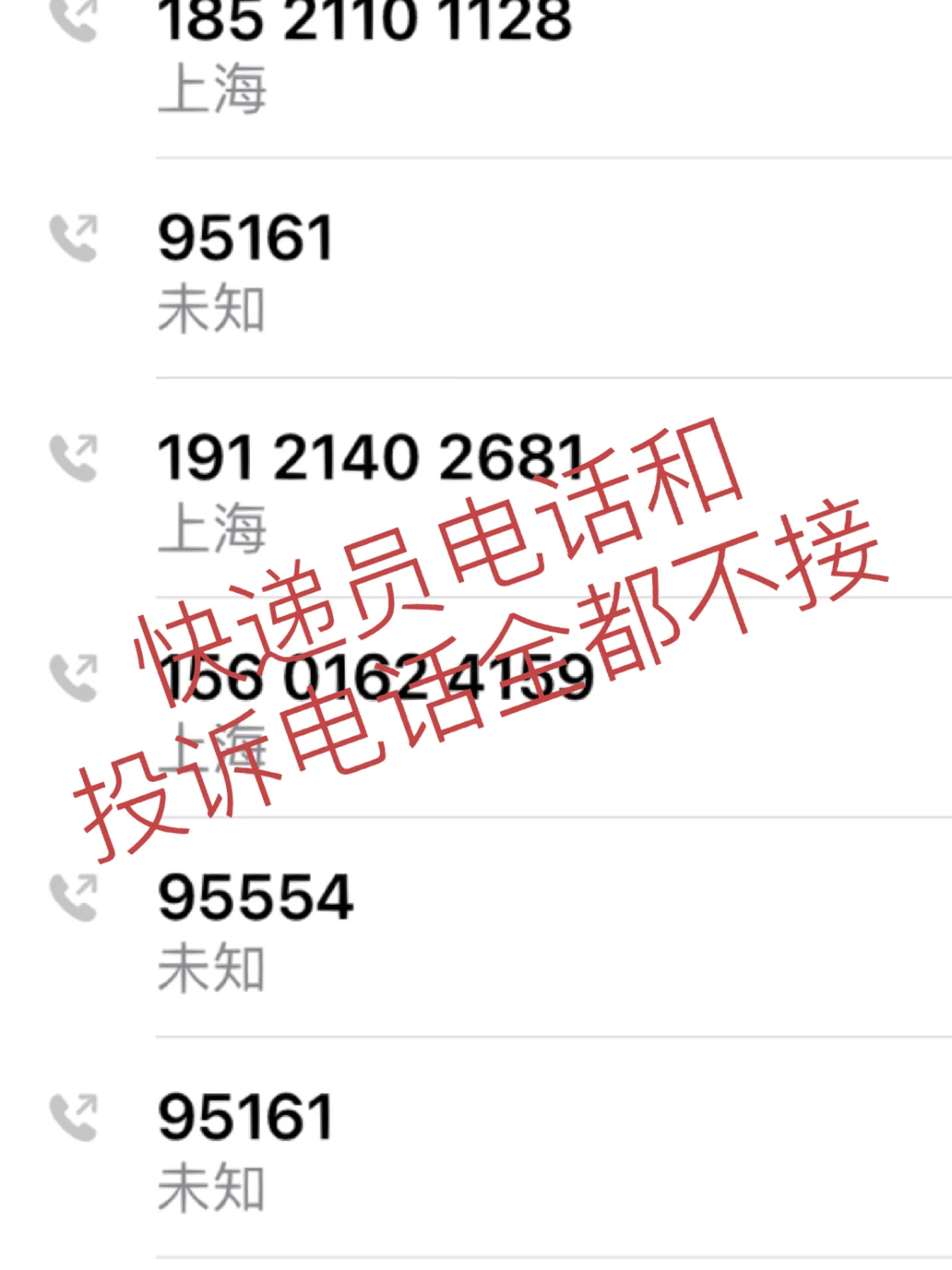Select the number 185 2110 1128
Screen dimensions: 952x1270
pyautogui.click(x=365, y=20)
